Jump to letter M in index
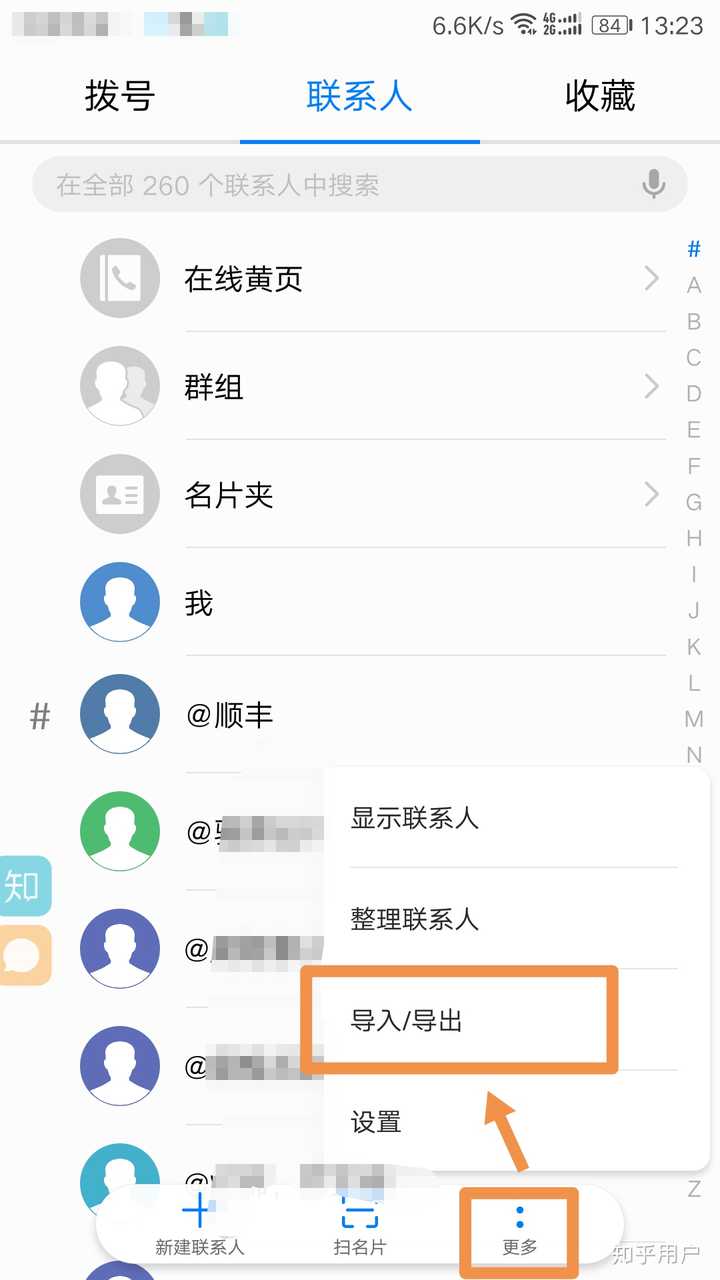 coord(694,718)
